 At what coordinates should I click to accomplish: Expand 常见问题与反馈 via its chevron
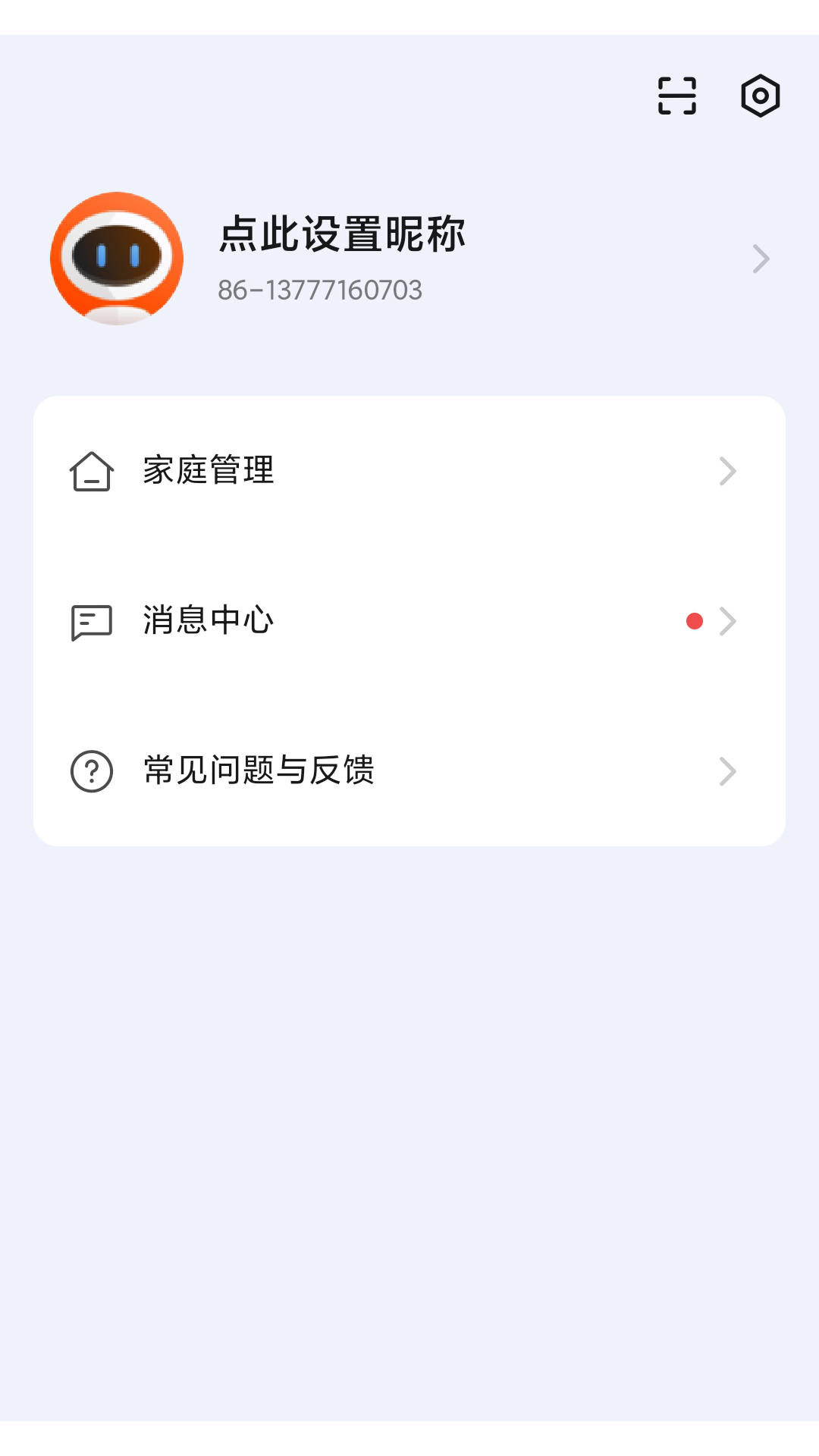728,771
